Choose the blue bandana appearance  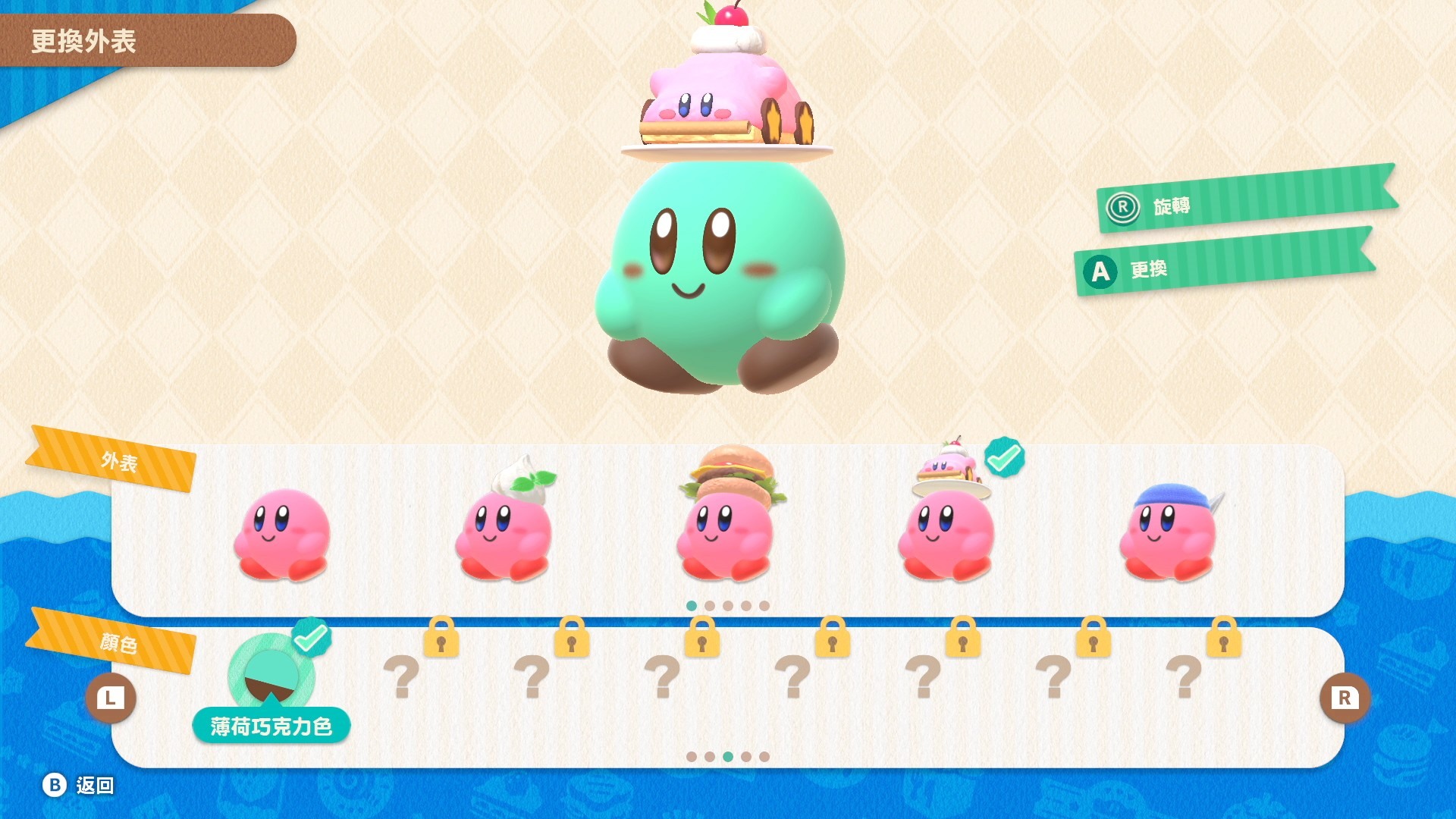[1169, 531]
